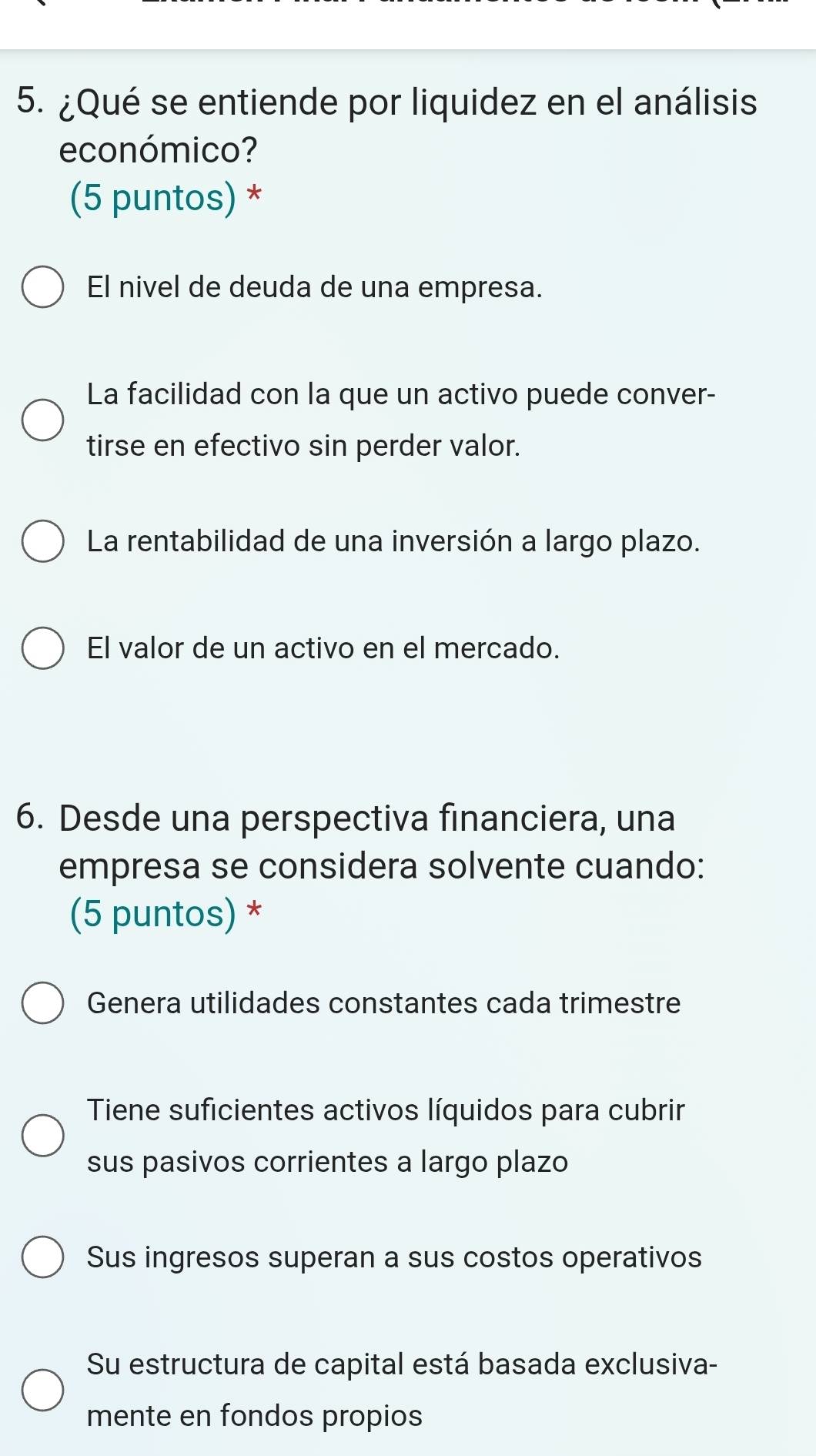
Task: Pick 'El valor de un activo en el mercado'
Action: point(42,649)
